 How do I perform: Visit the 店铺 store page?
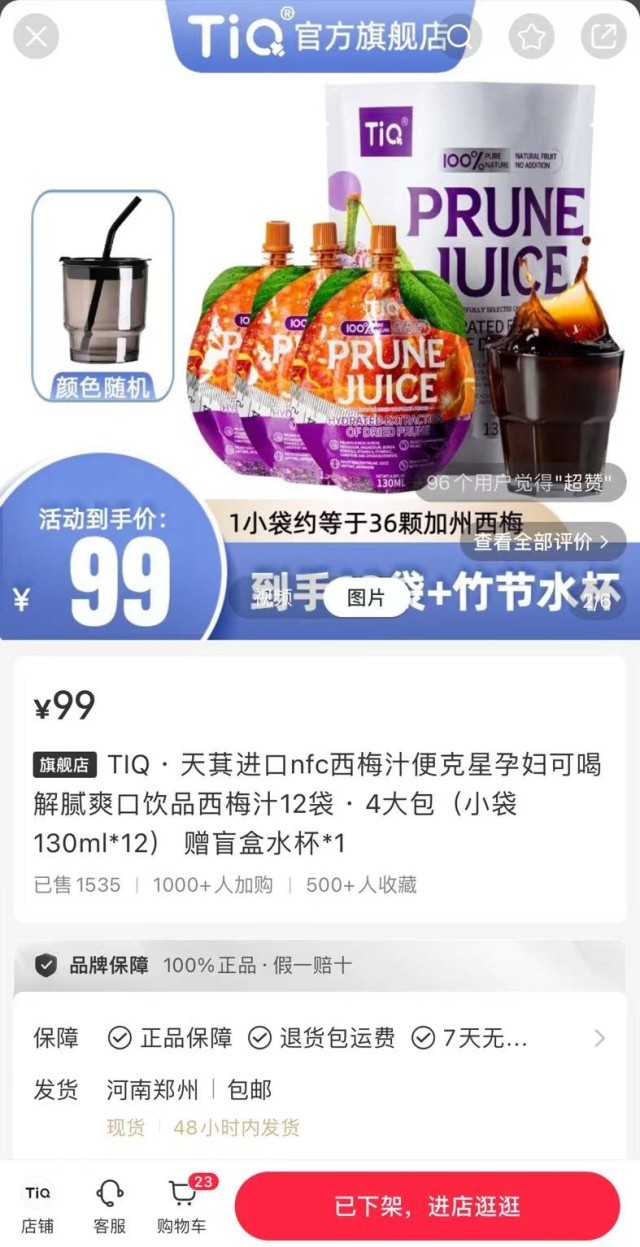[37, 1207]
